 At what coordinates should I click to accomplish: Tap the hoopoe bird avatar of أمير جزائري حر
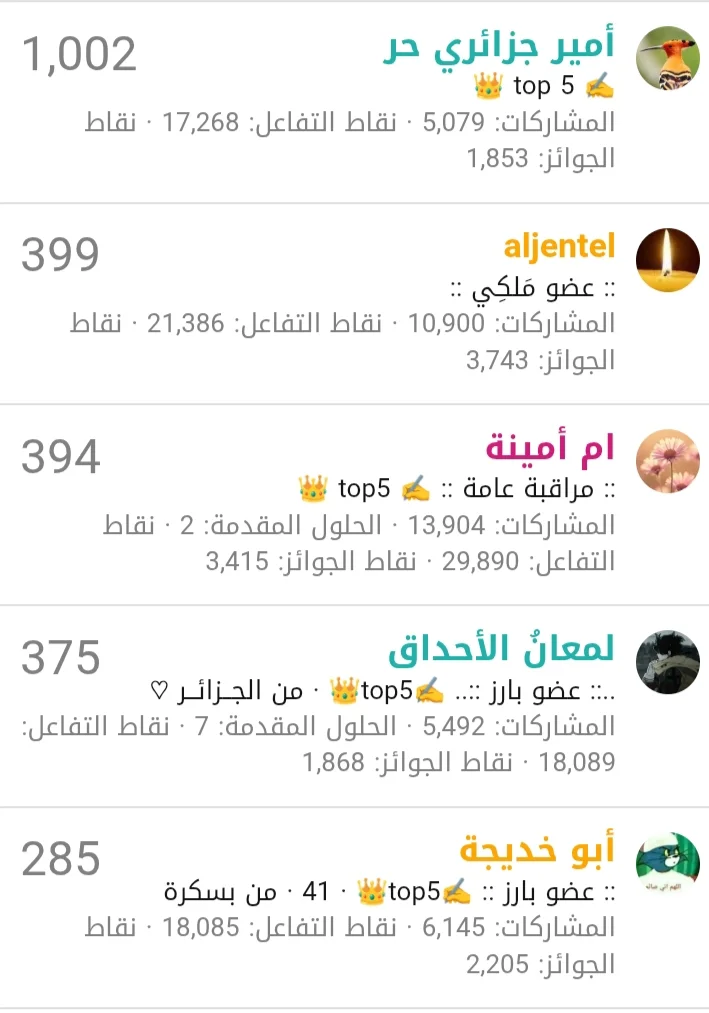pos(668,58)
